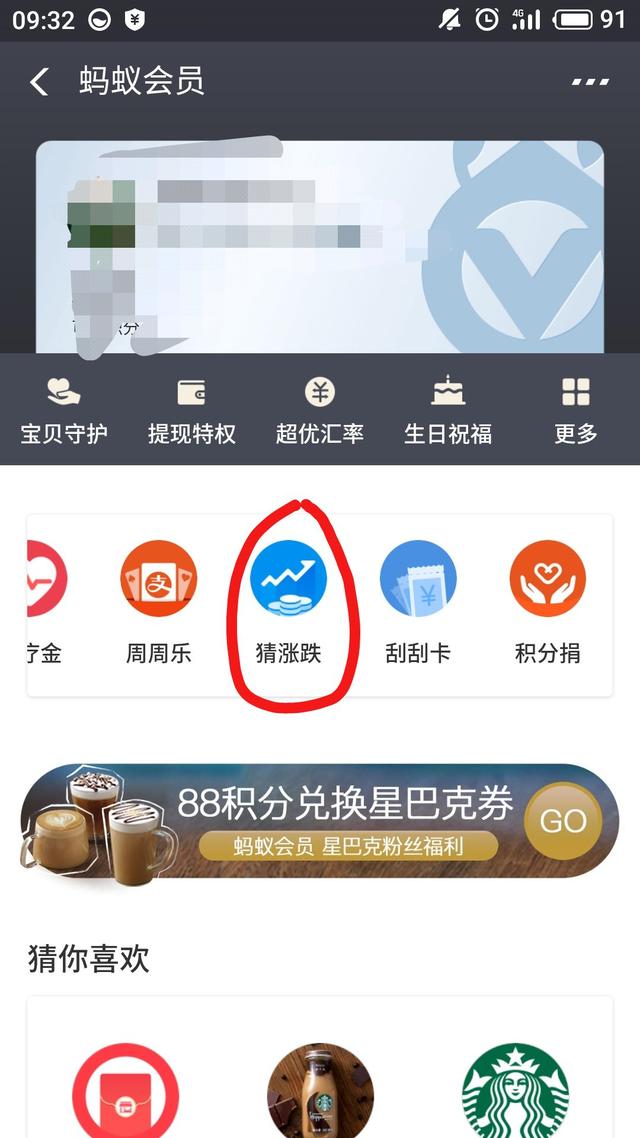
Task: Open the red envelope item under 猜你喜欢
Action: (x=126, y=1092)
